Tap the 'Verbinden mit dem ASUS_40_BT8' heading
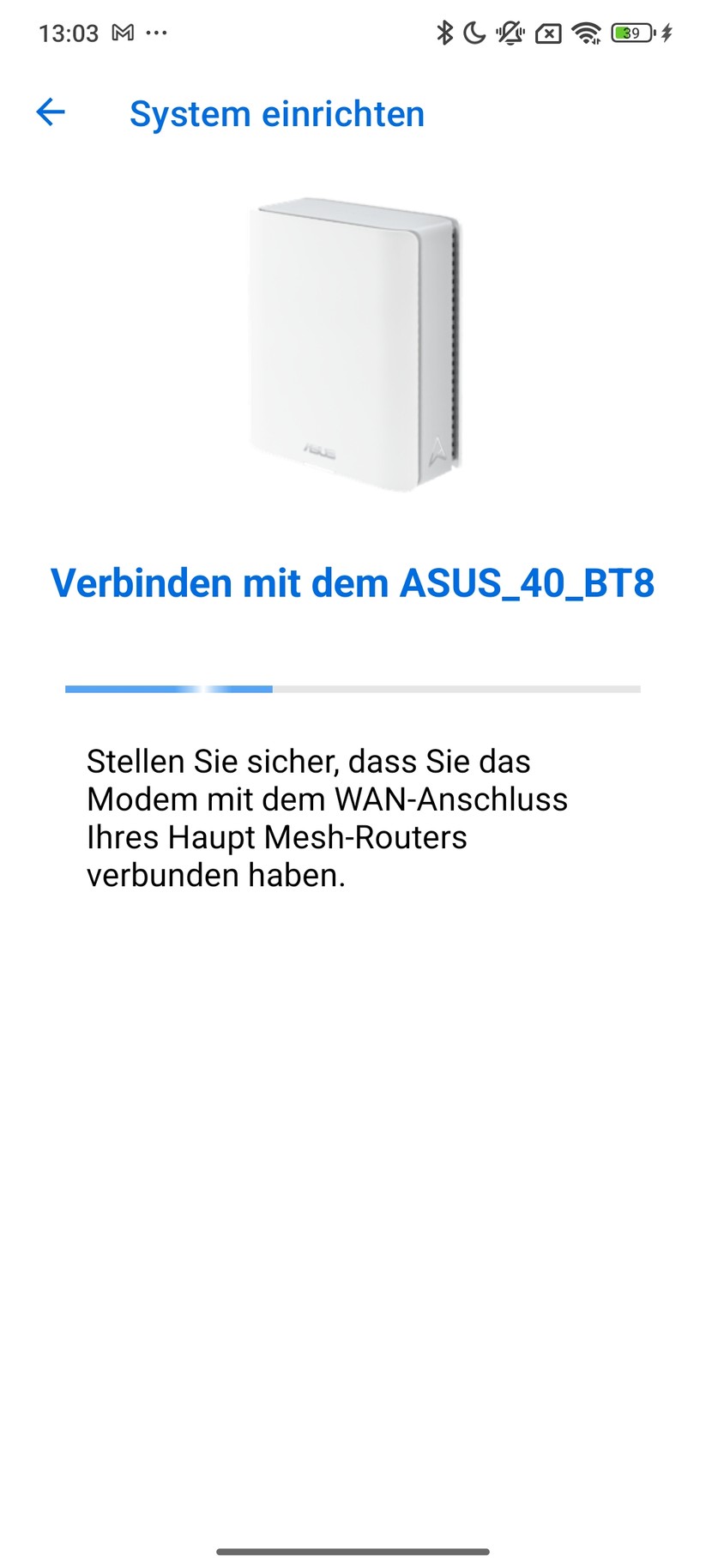706x1568 pixels. pos(353,582)
